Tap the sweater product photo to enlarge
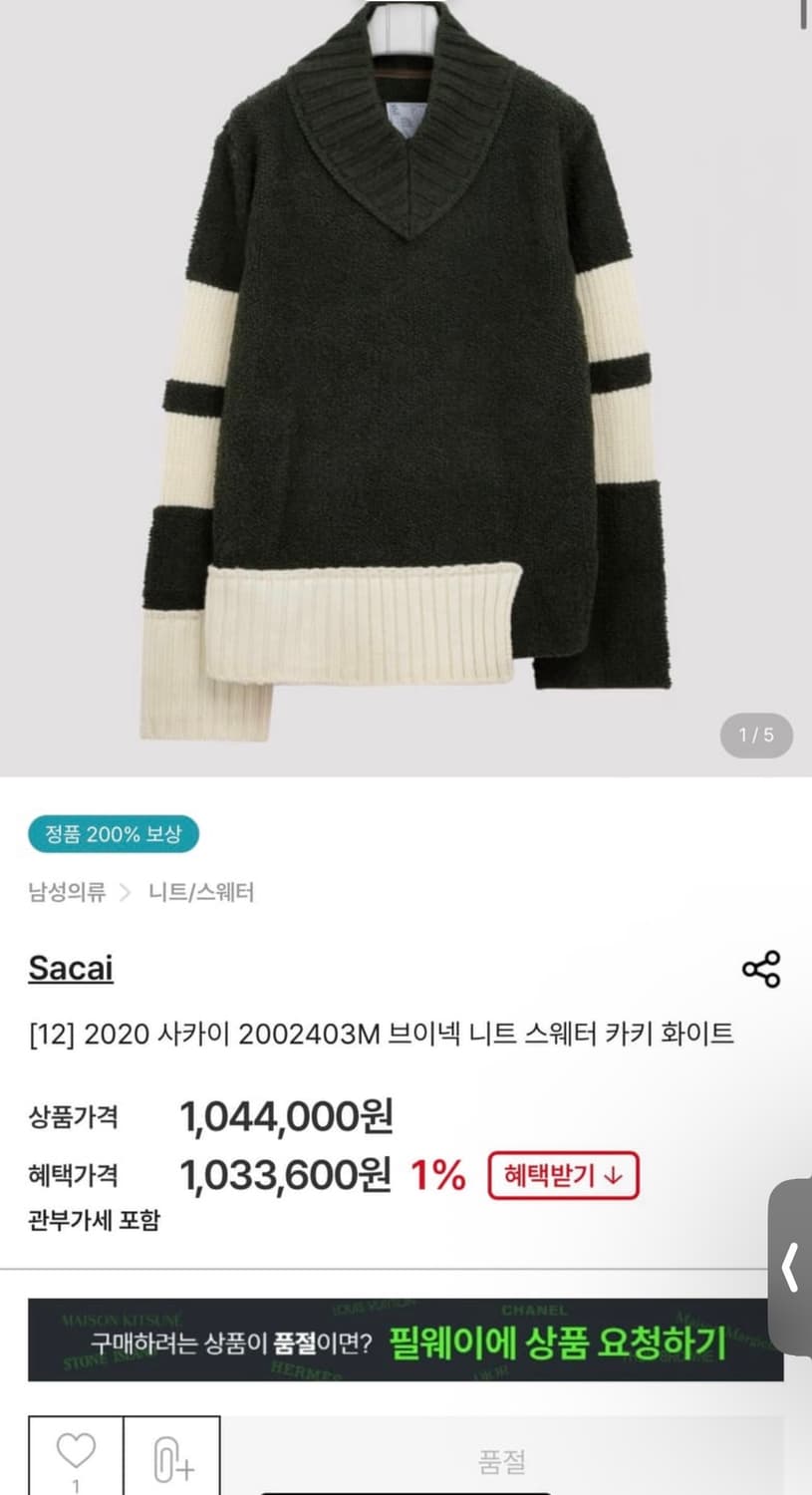The width and height of the screenshot is (812, 1495). click(x=399, y=379)
